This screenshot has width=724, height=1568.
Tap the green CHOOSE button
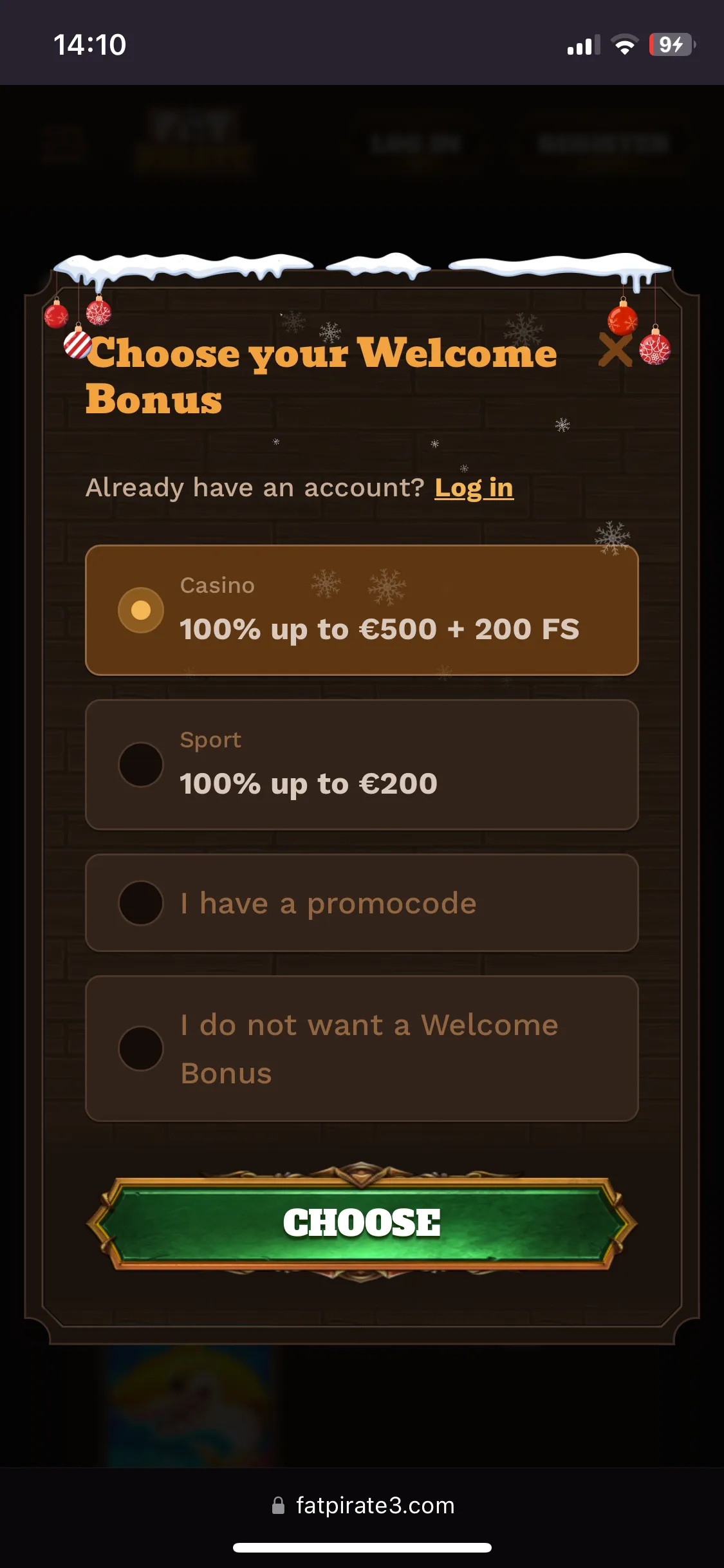(x=362, y=1223)
